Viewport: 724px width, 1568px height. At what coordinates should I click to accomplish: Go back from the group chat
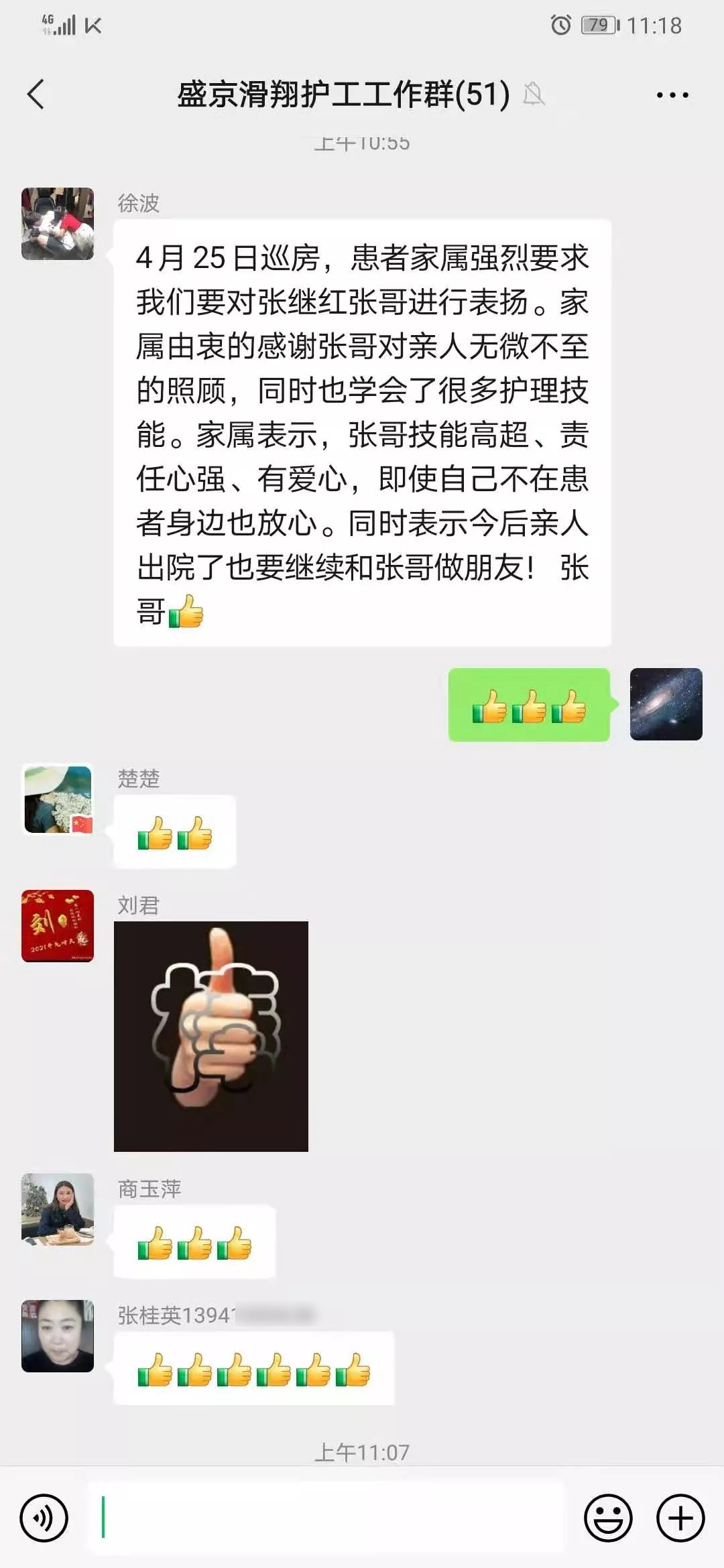coord(36,94)
